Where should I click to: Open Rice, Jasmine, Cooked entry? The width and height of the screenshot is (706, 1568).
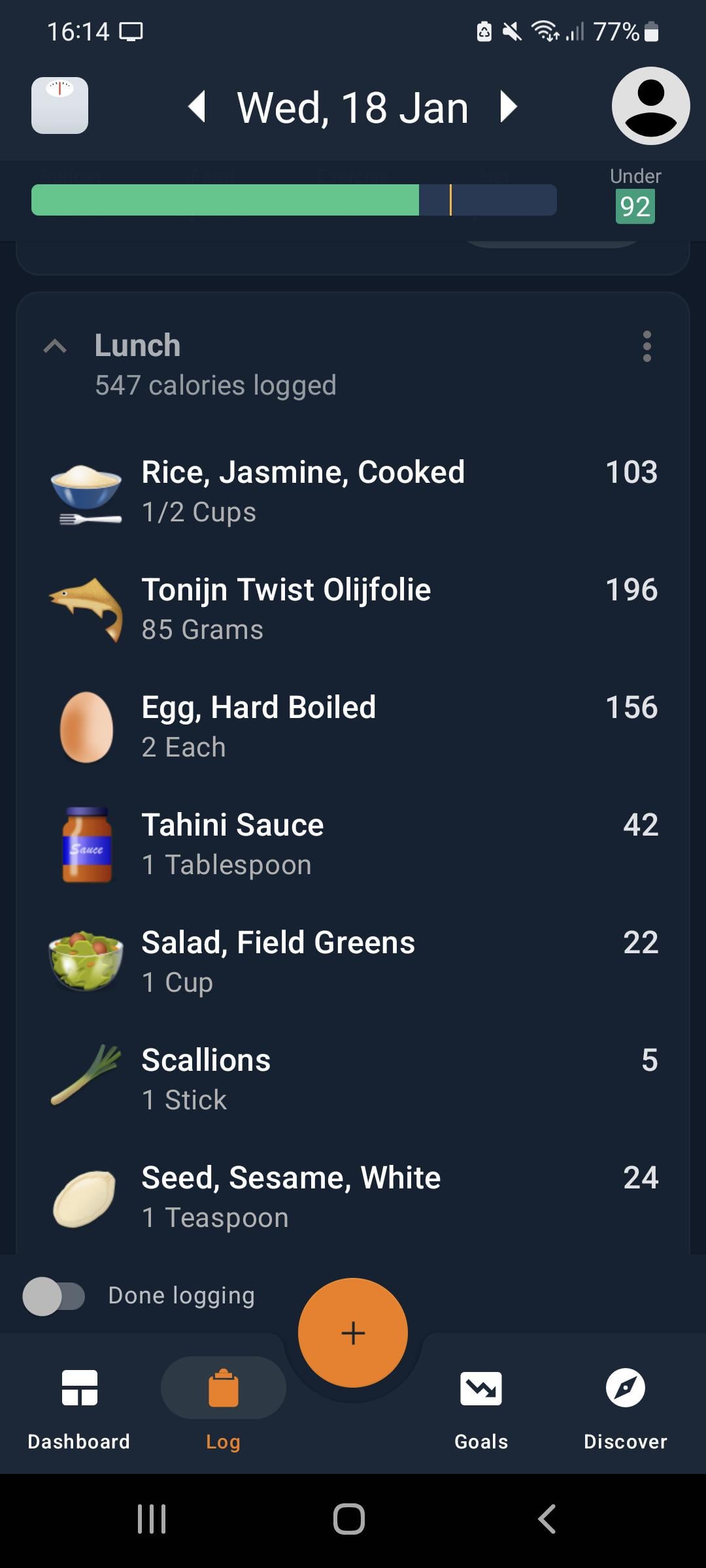click(x=353, y=491)
